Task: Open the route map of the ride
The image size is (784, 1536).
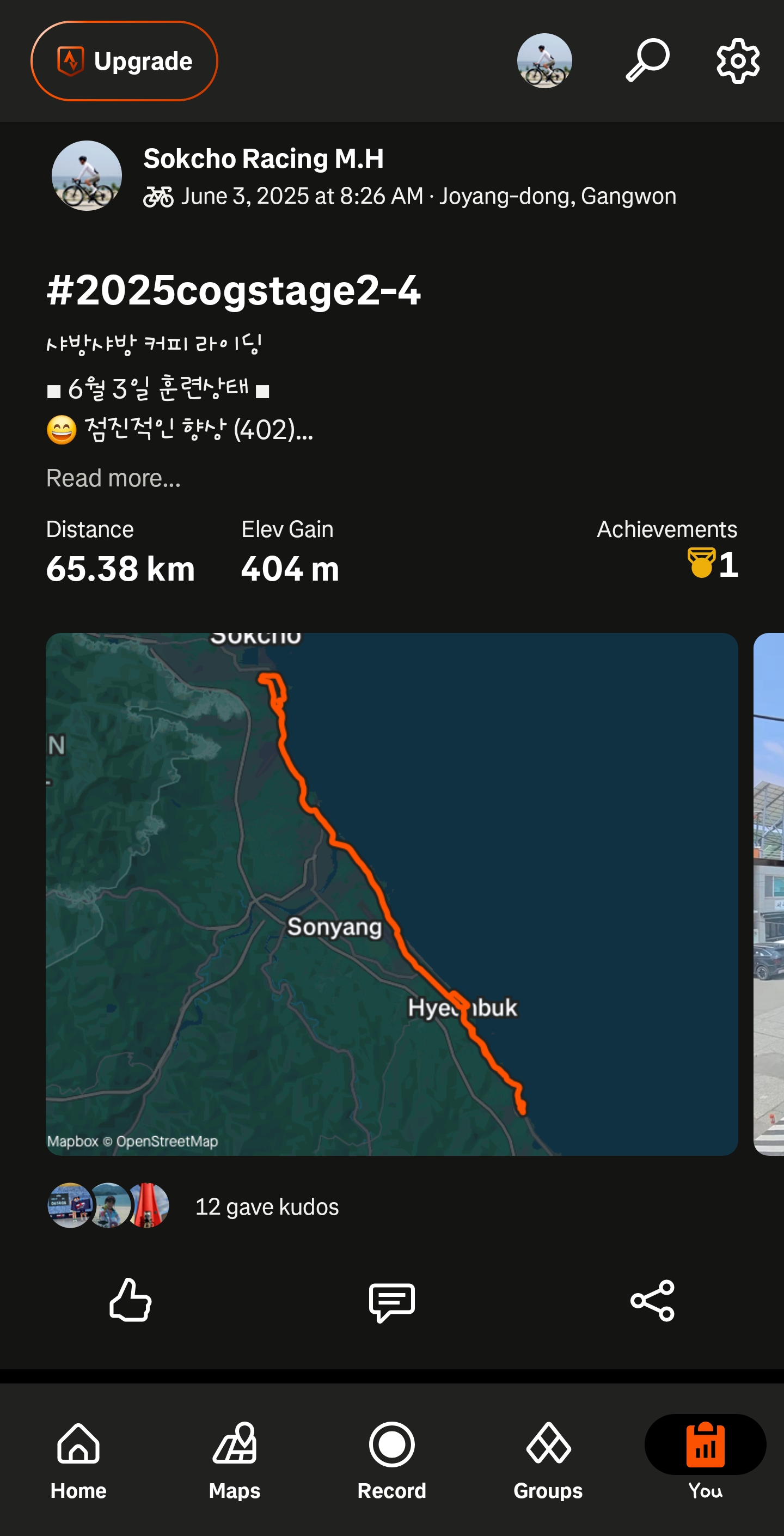Action: click(x=391, y=894)
